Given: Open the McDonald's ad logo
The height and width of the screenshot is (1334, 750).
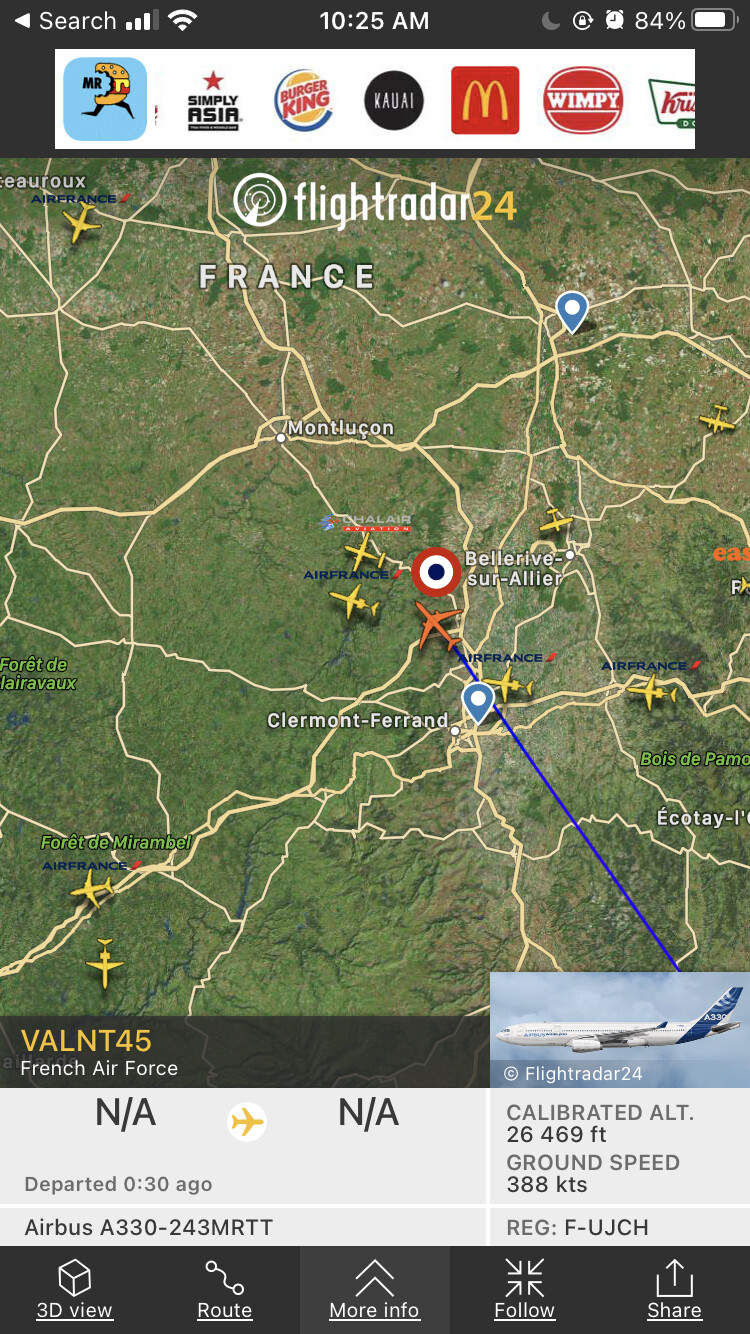Looking at the screenshot, I should click(485, 100).
